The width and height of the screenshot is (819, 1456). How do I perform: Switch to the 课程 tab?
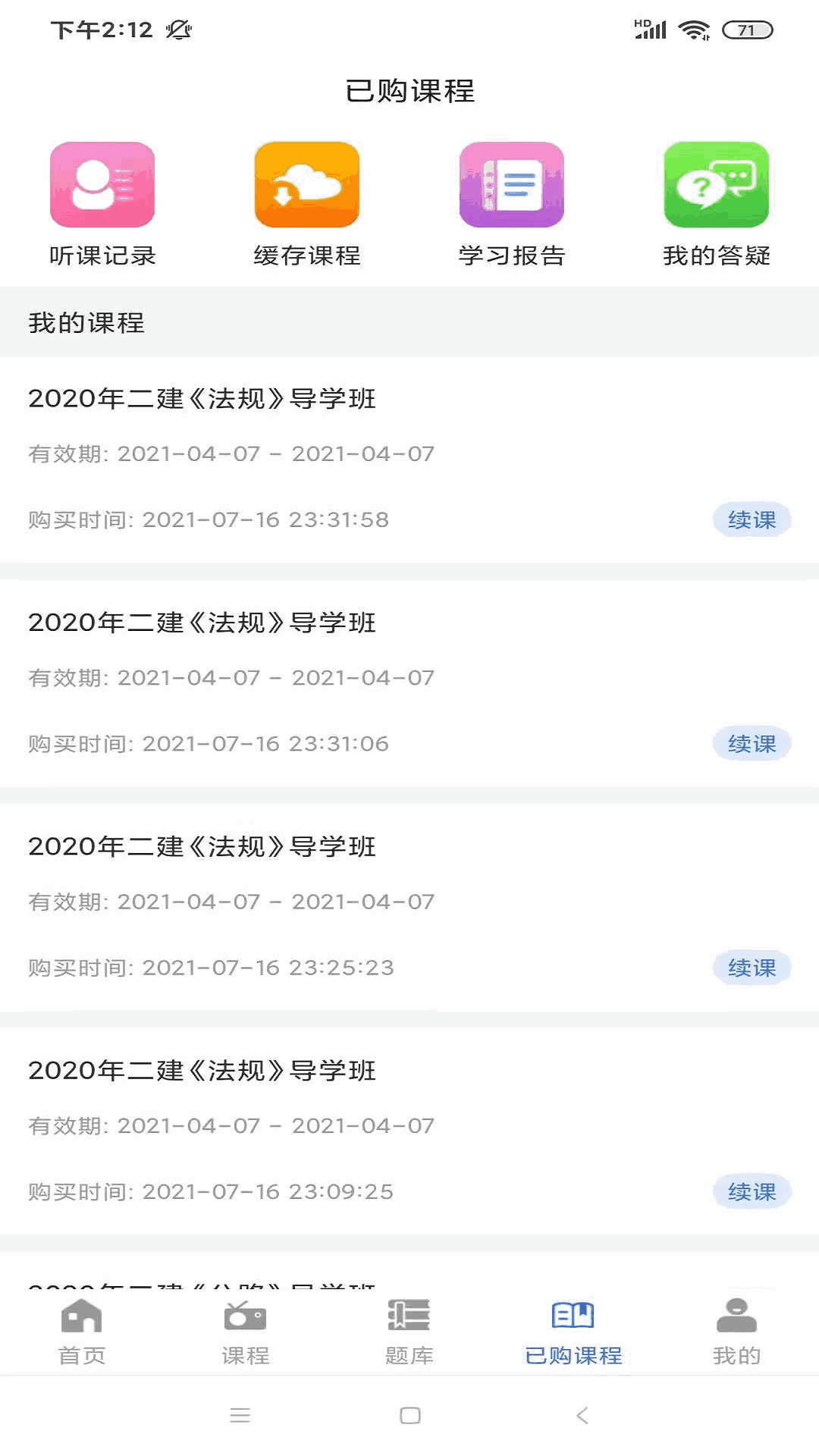[x=246, y=1332]
